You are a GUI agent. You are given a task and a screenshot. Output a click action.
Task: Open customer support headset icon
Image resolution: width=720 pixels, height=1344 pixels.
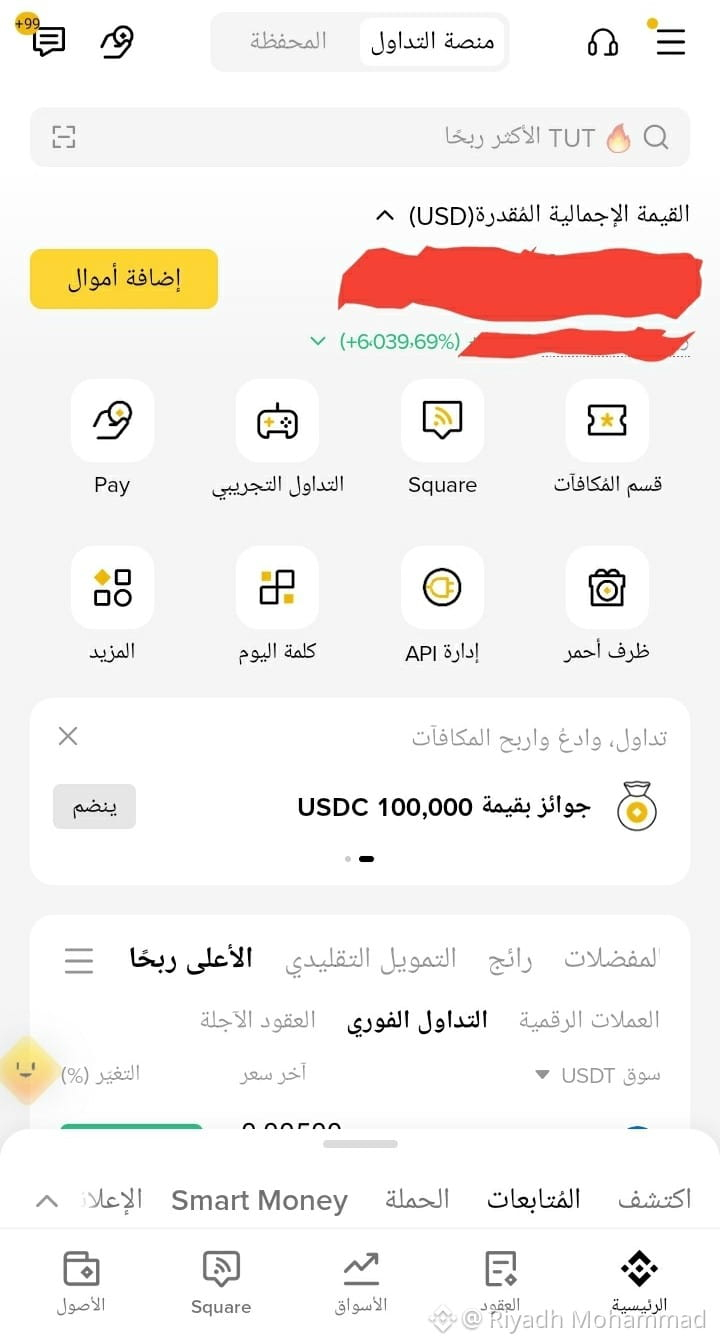point(603,42)
